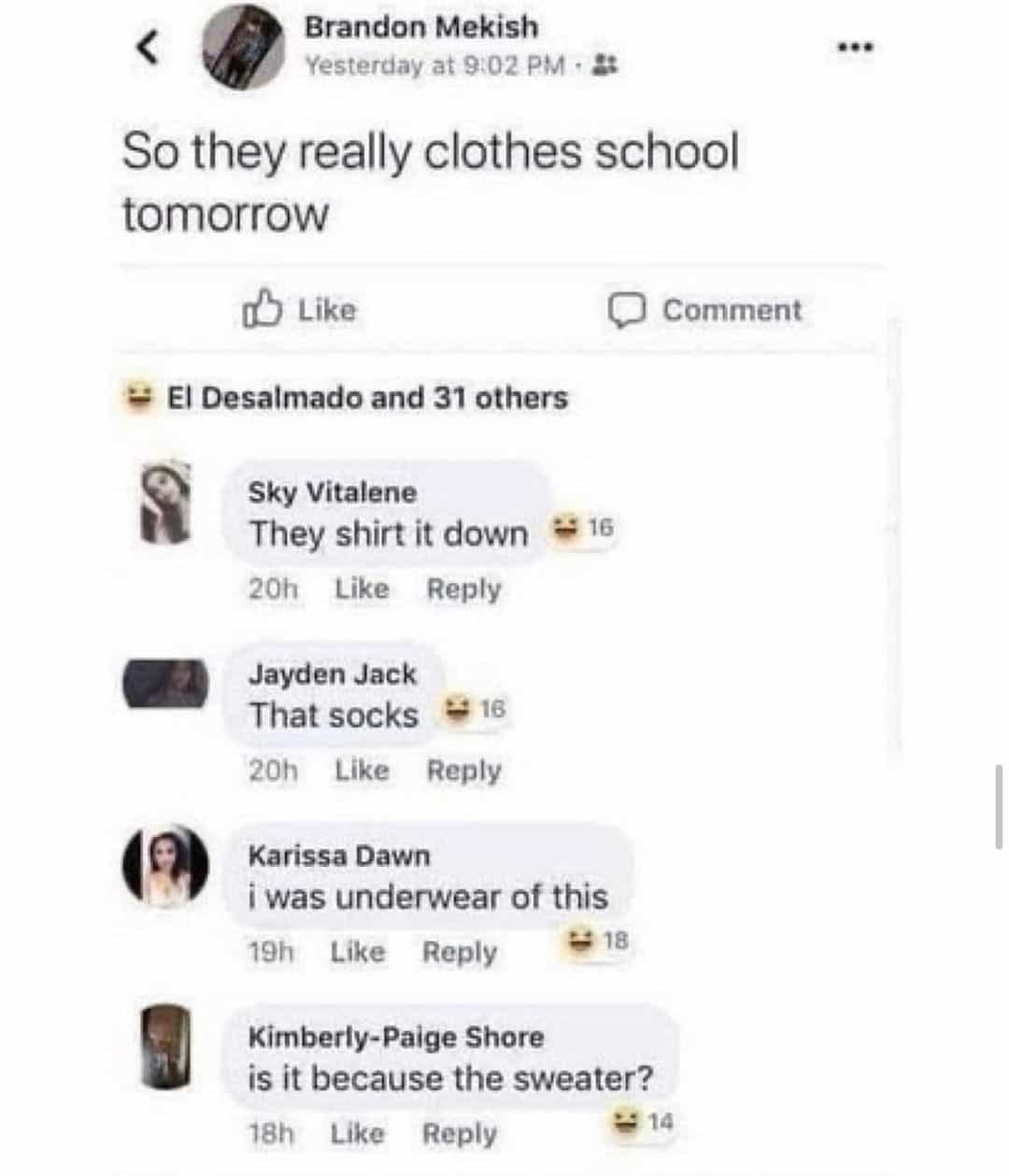Open the three-dot post options menu

click(855, 47)
